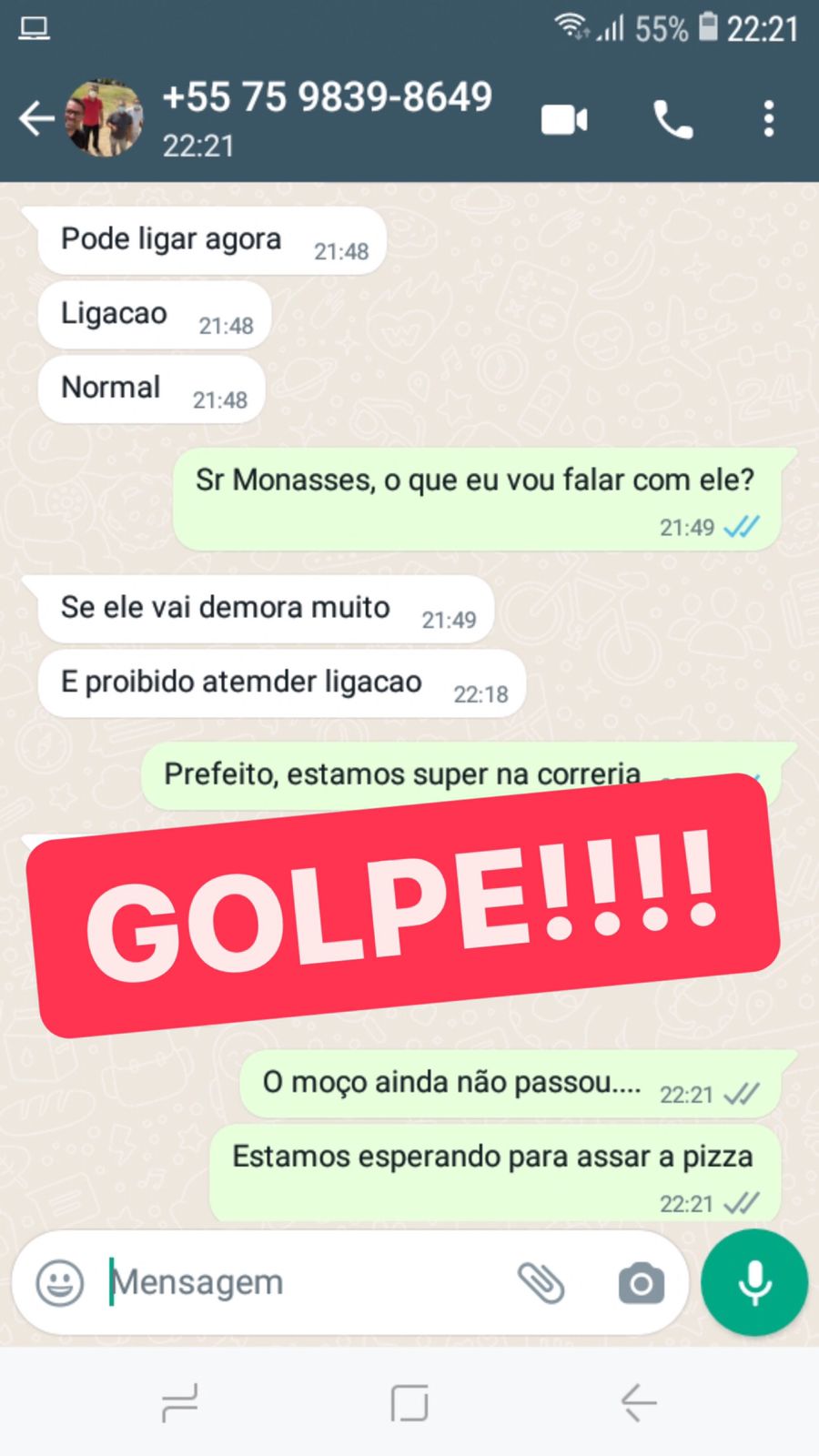Open the overflow menu
Image resolution: width=819 pixels, height=1456 pixels.
(x=769, y=119)
